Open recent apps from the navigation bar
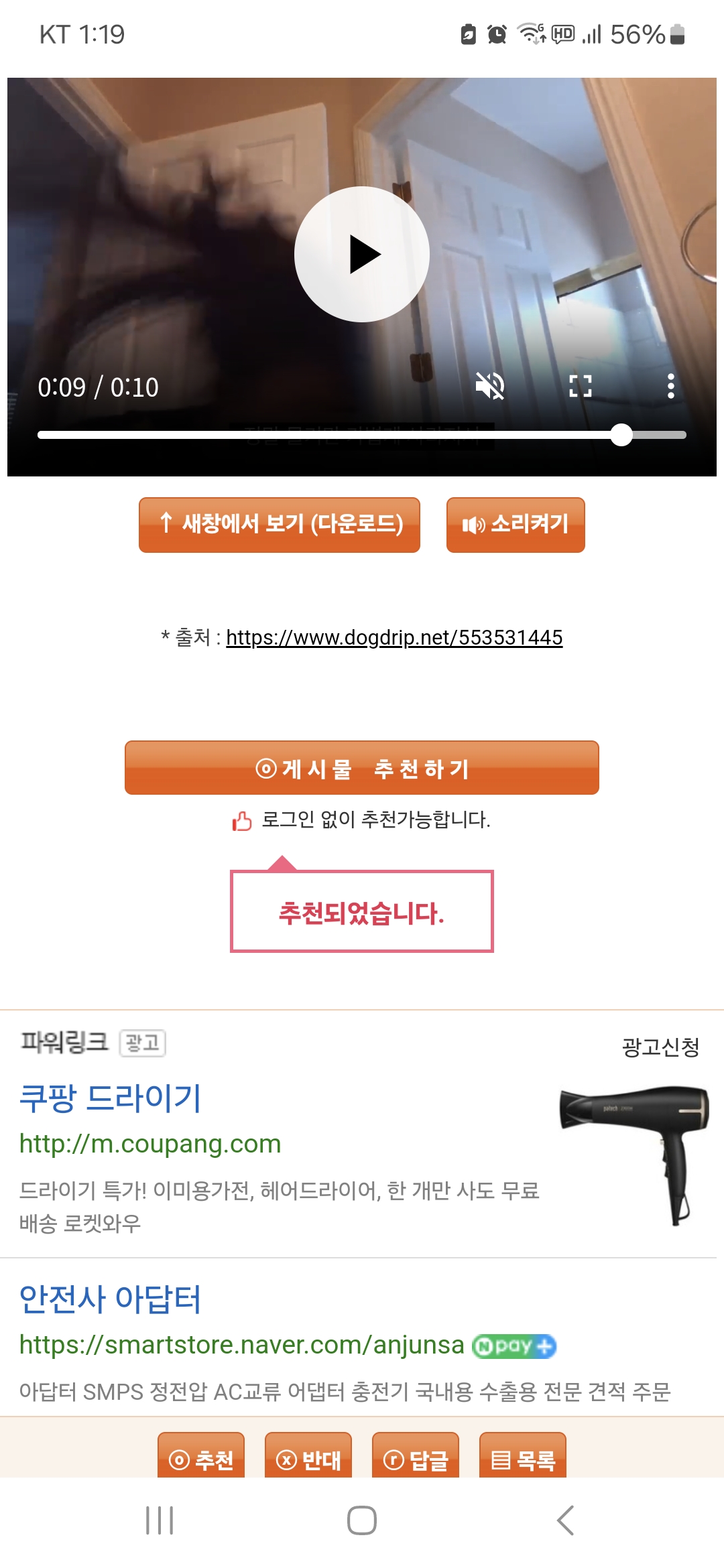724x1568 pixels. pyautogui.click(x=160, y=1520)
